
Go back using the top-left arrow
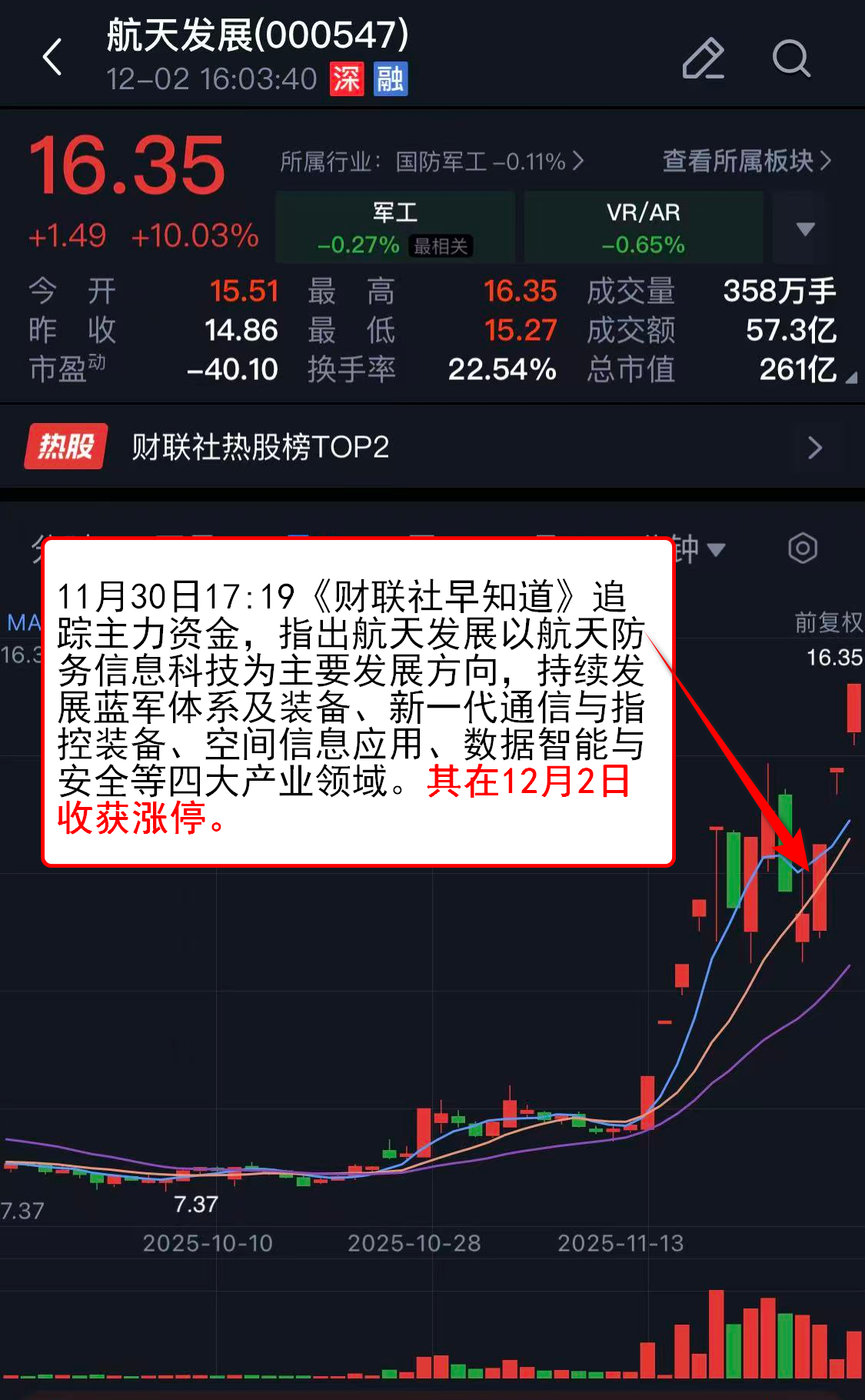pyautogui.click(x=52, y=58)
